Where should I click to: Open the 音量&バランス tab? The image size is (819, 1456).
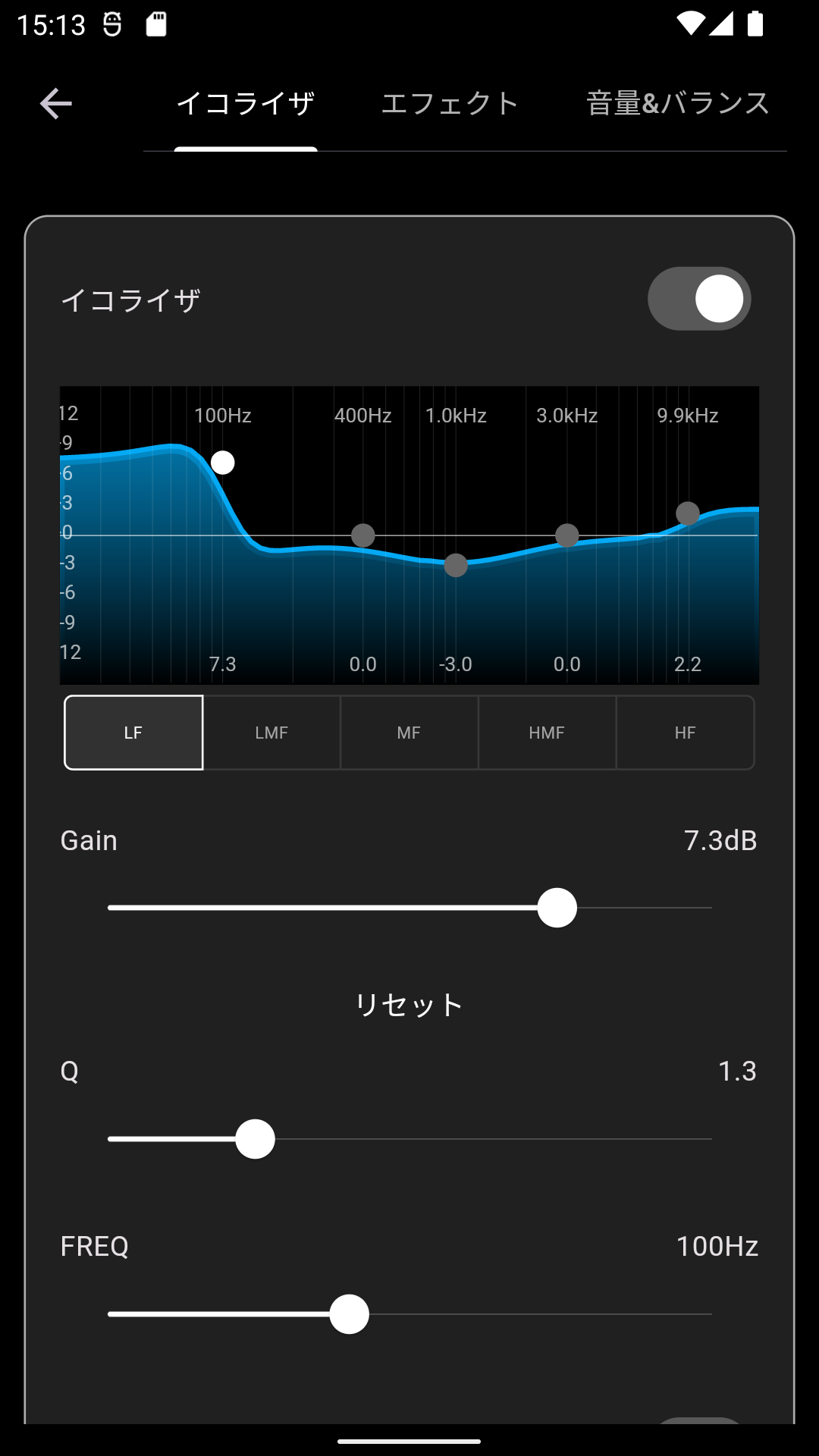pos(678,104)
